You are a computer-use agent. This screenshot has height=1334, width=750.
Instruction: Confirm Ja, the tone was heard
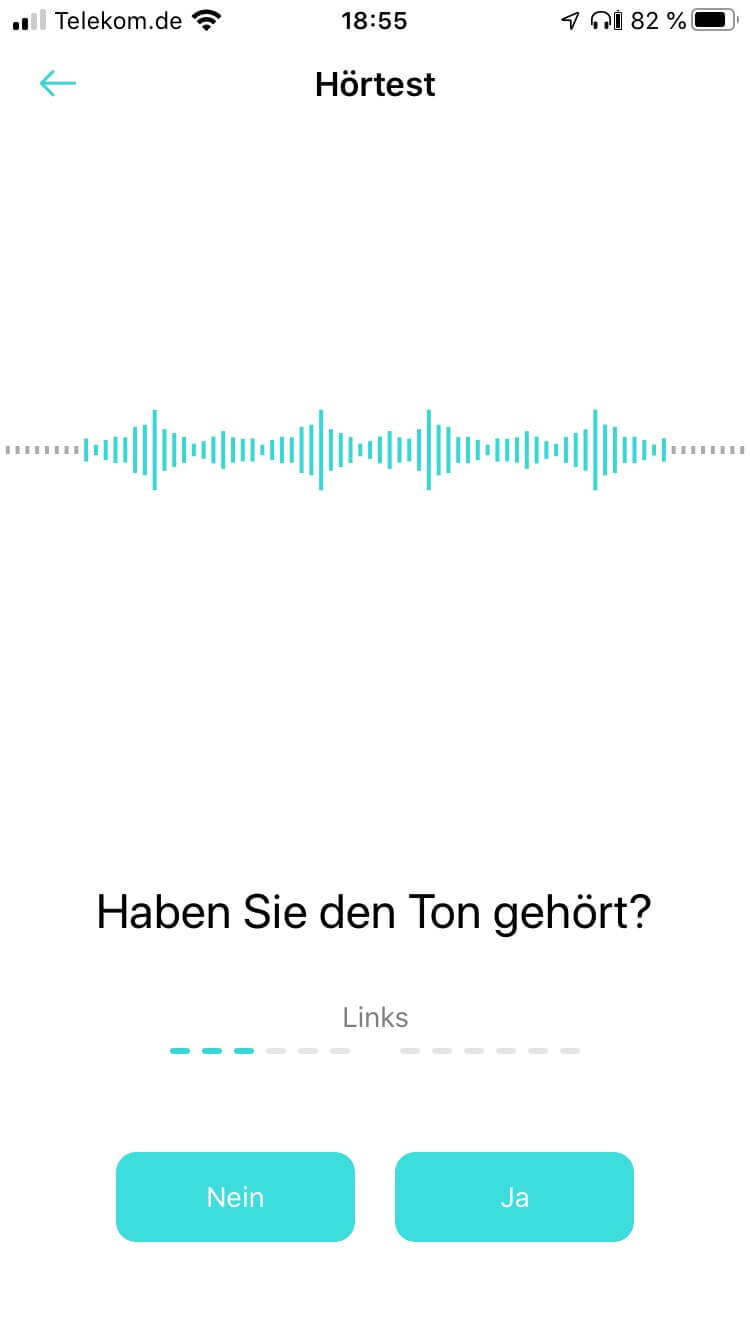[x=514, y=1197]
